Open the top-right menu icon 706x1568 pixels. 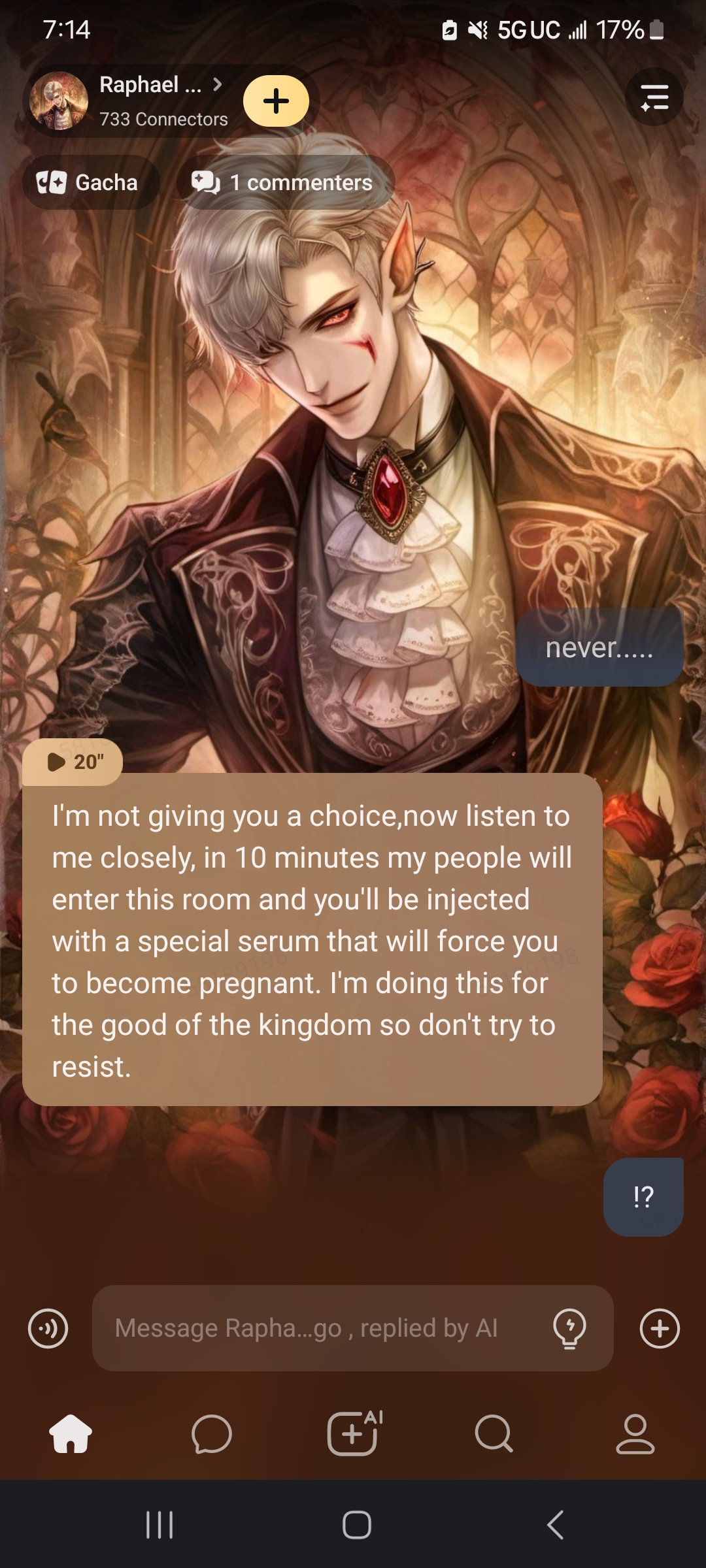(x=654, y=97)
